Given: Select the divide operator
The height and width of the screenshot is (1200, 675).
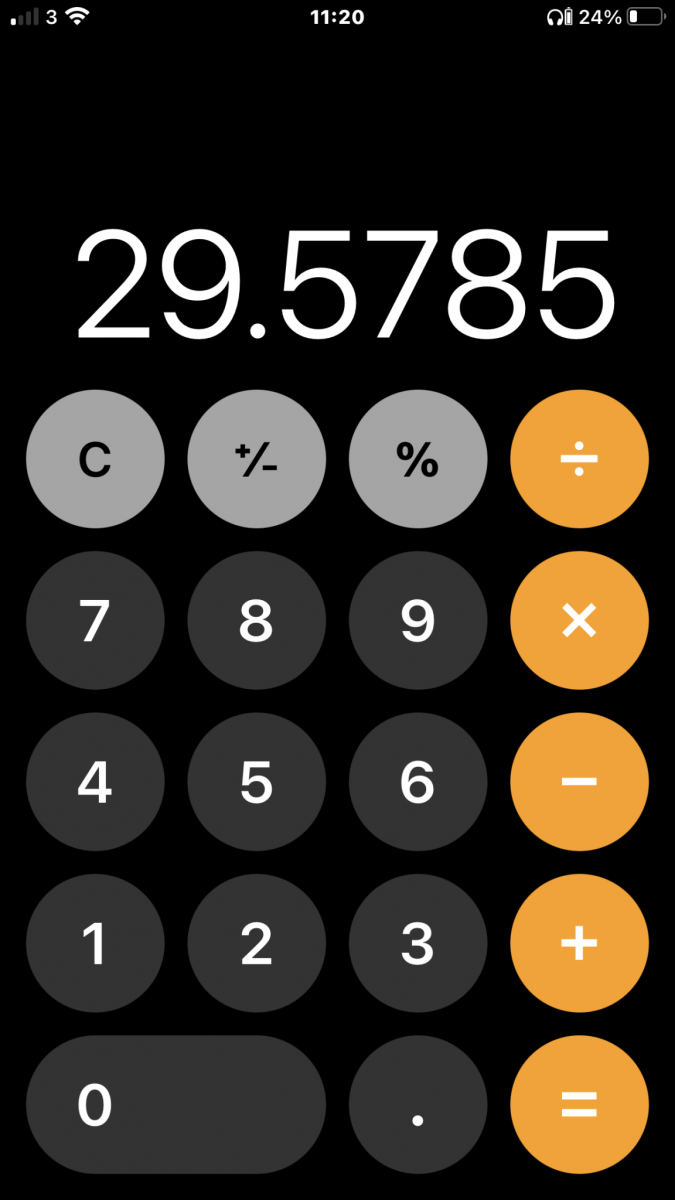Looking at the screenshot, I should point(579,459).
